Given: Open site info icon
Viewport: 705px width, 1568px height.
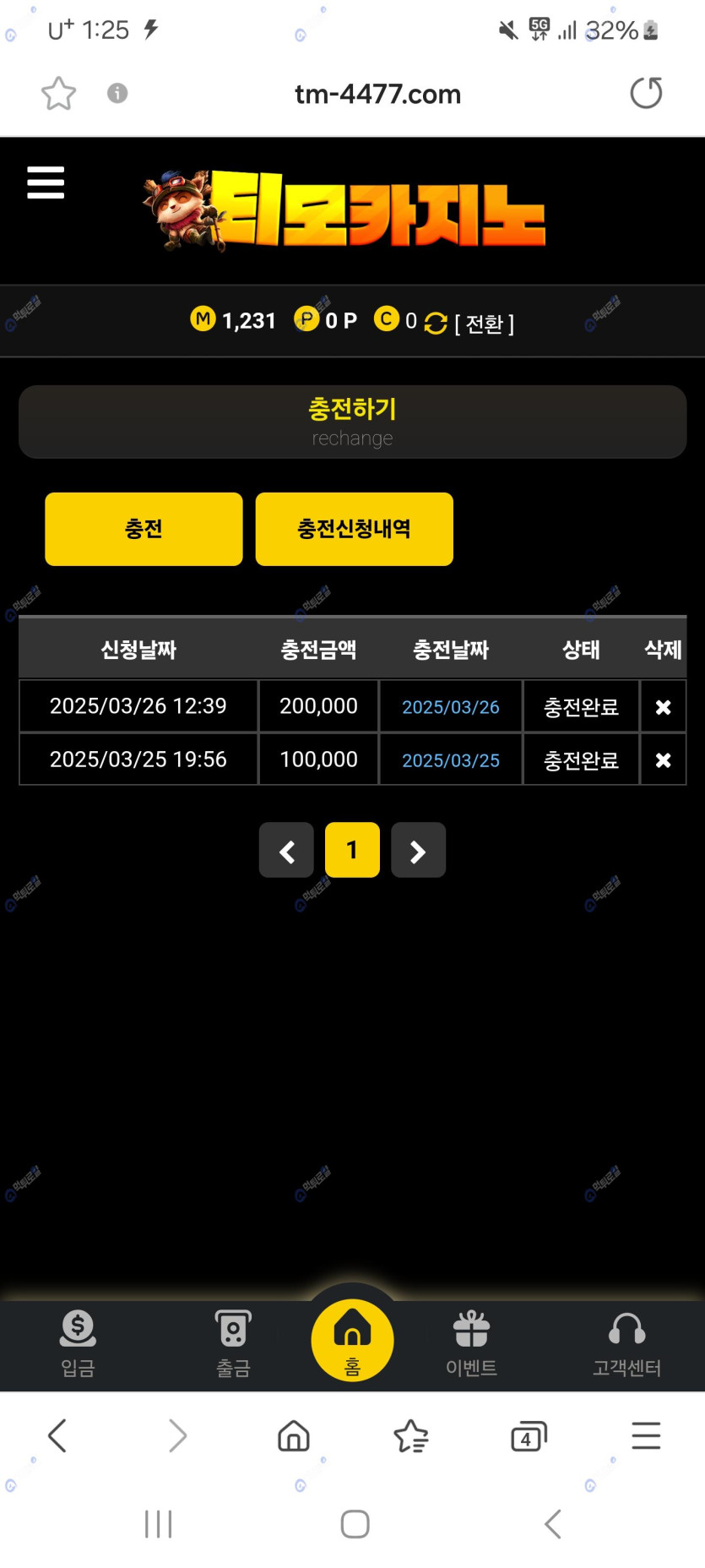Looking at the screenshot, I should pos(117,93).
